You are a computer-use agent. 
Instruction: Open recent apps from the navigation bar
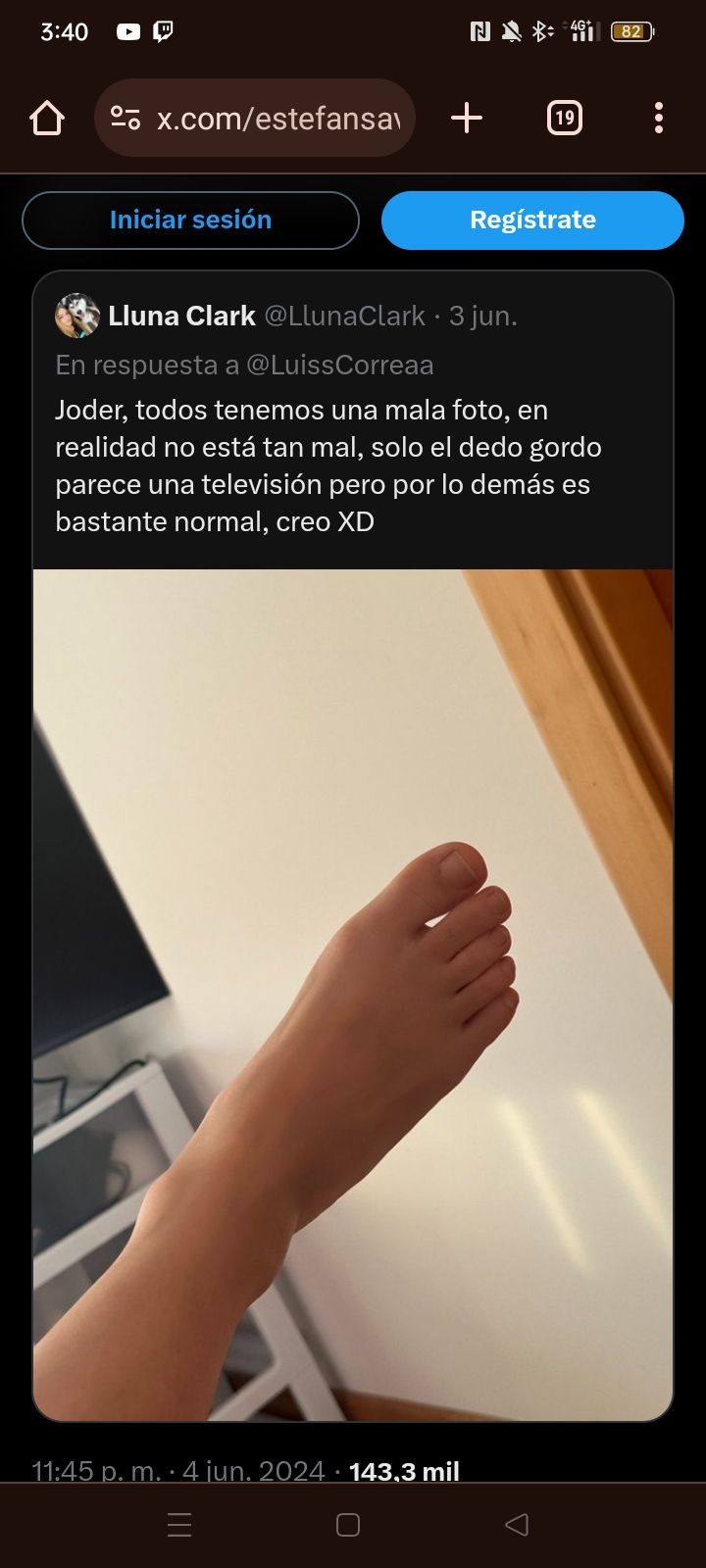coord(179,1525)
